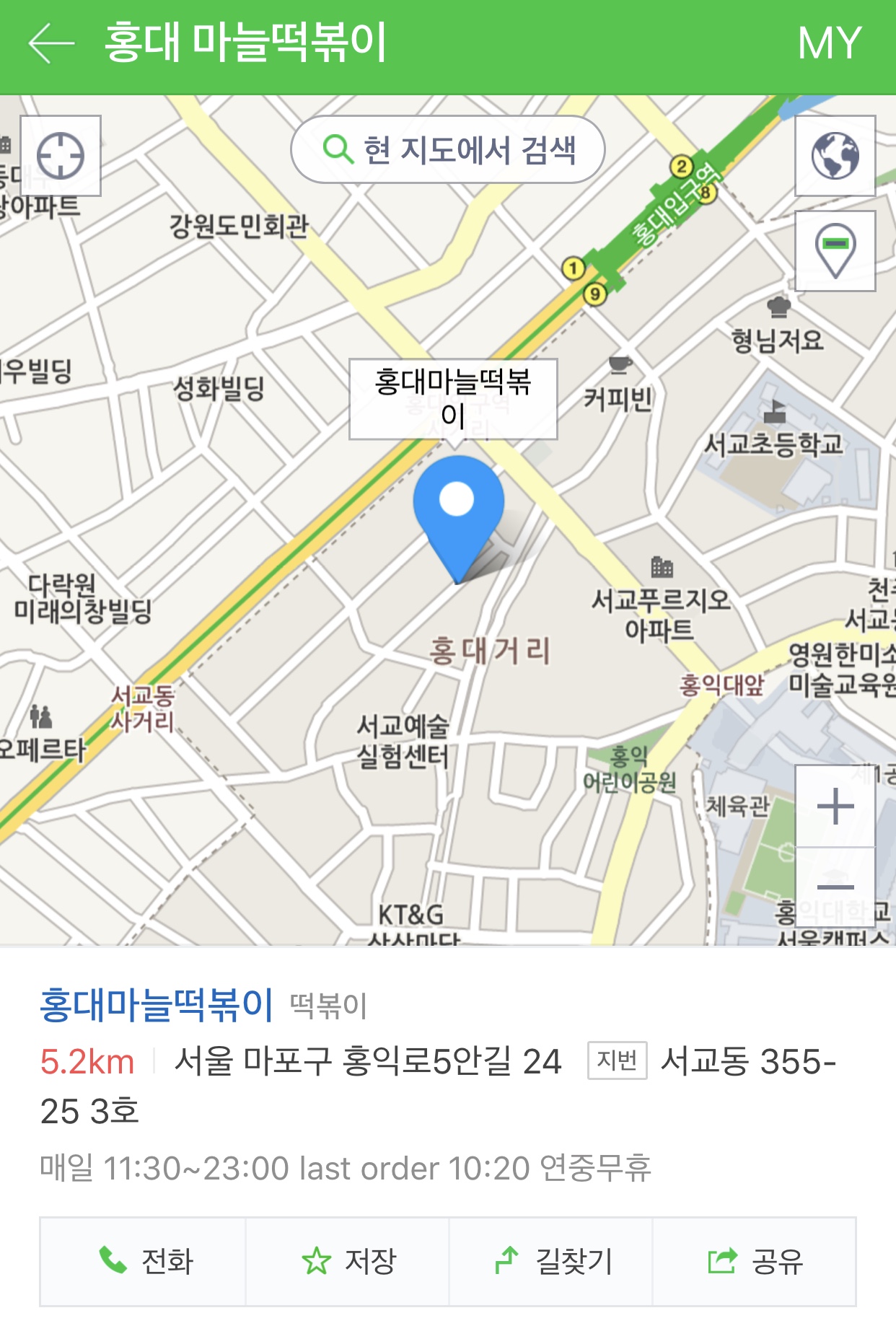The image size is (896, 1344).
Task: Toggle the pin marker visibility button
Action: click(x=835, y=251)
